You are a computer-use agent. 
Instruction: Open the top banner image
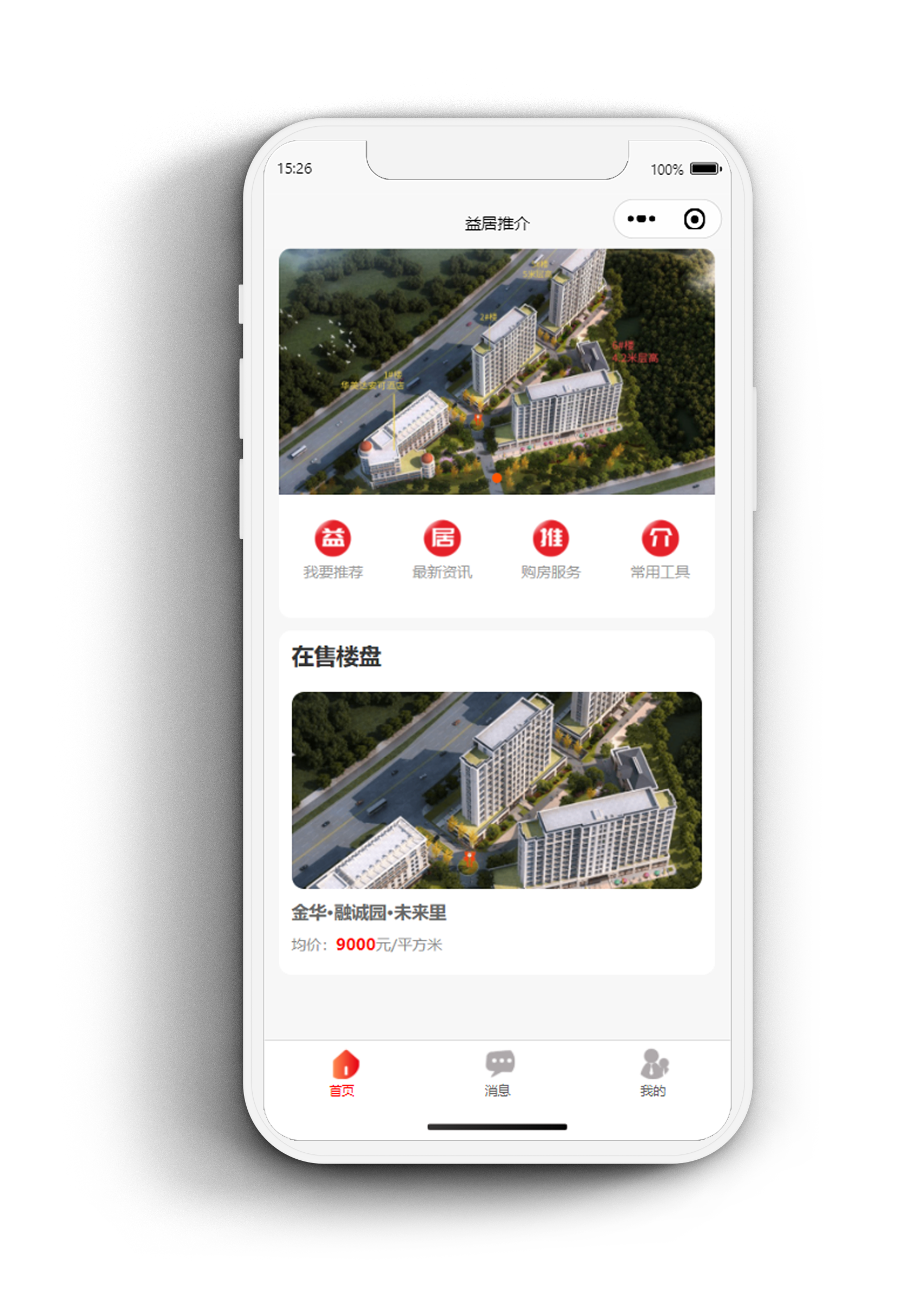click(497, 371)
